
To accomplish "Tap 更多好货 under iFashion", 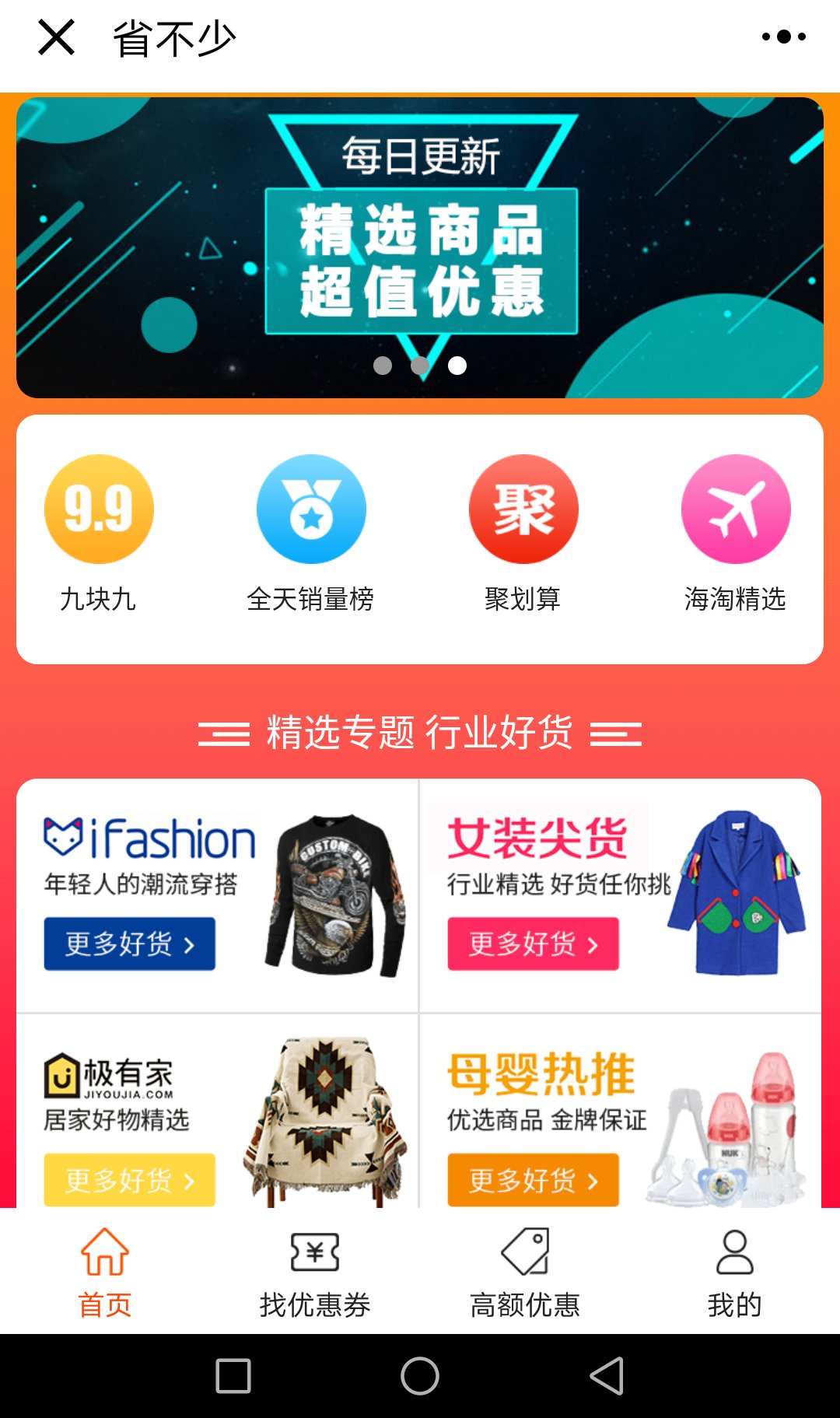I will pyautogui.click(x=129, y=944).
